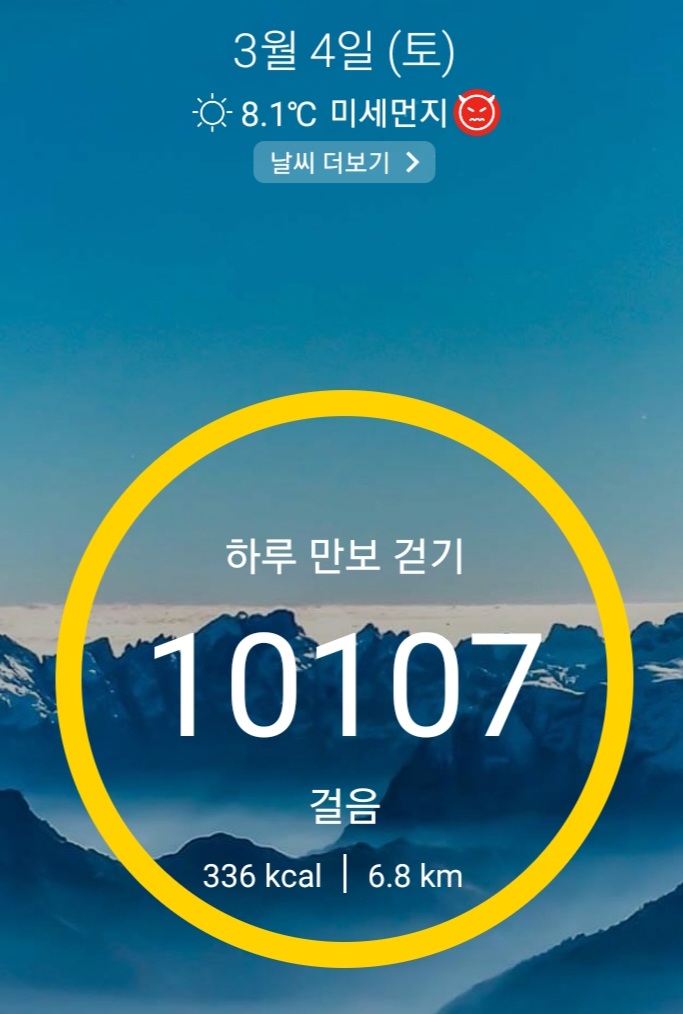Open 날씨 더보기 weather details
This screenshot has width=683, height=1014.
[344, 164]
